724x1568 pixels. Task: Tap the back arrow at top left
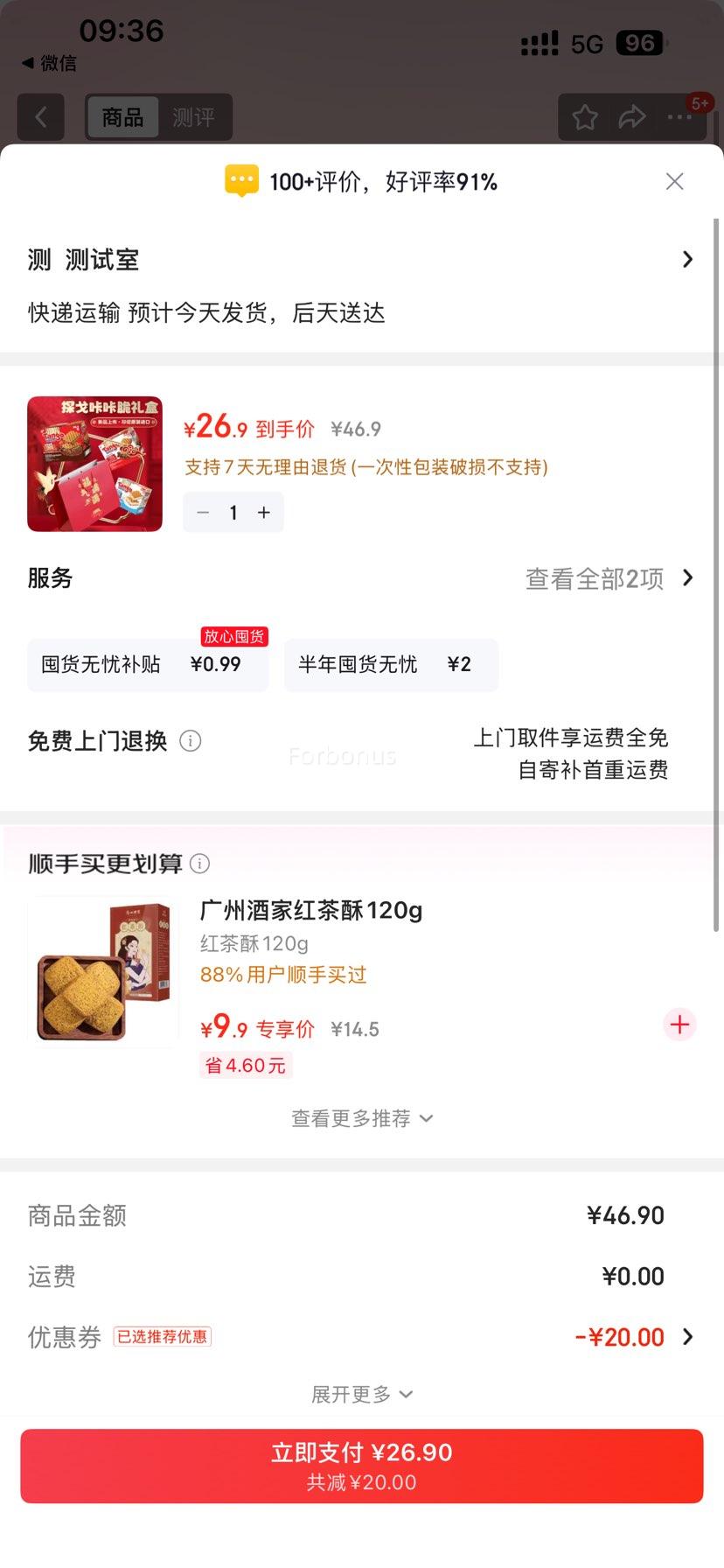[40, 117]
